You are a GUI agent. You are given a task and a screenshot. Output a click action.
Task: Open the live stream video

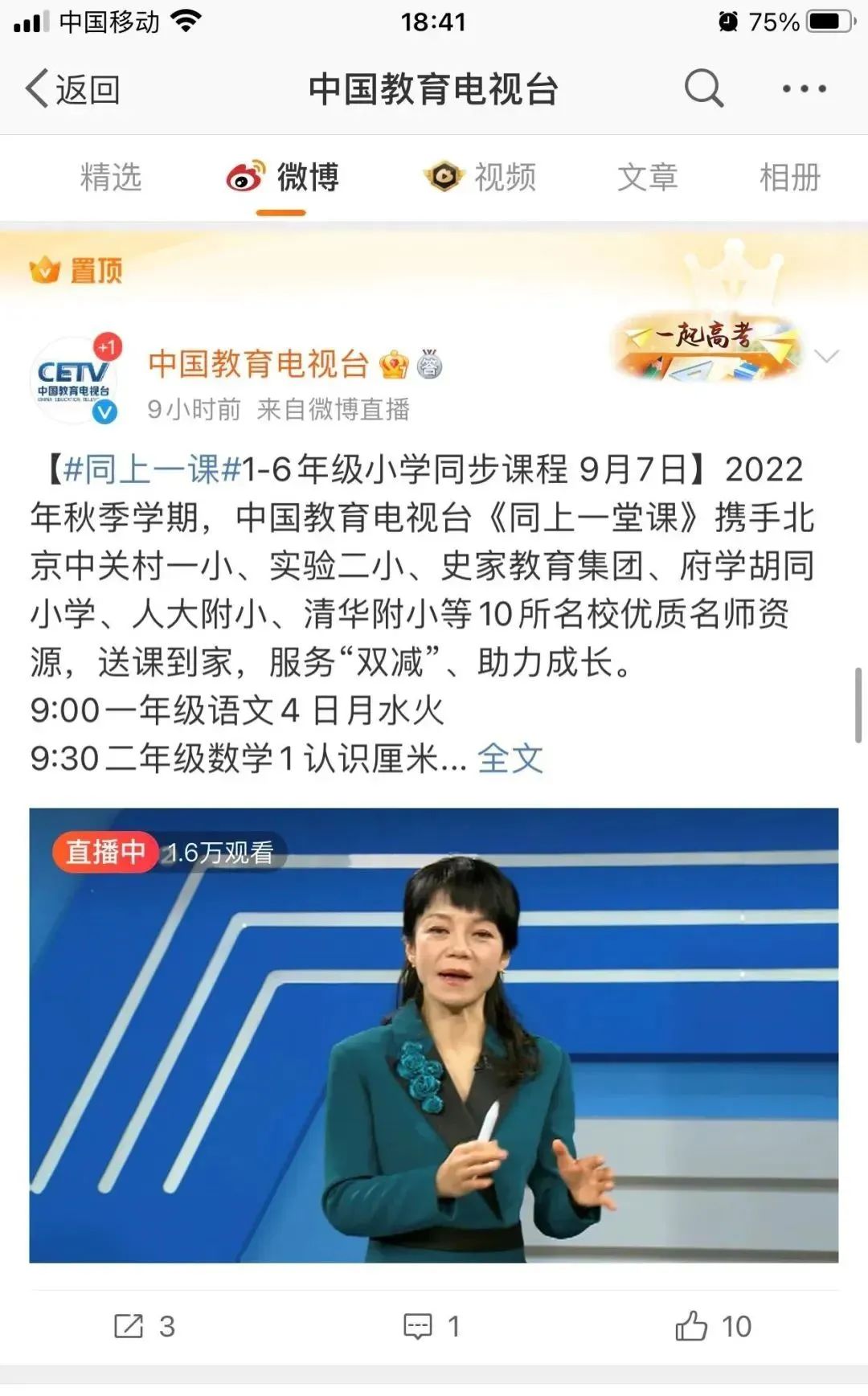[434, 1035]
